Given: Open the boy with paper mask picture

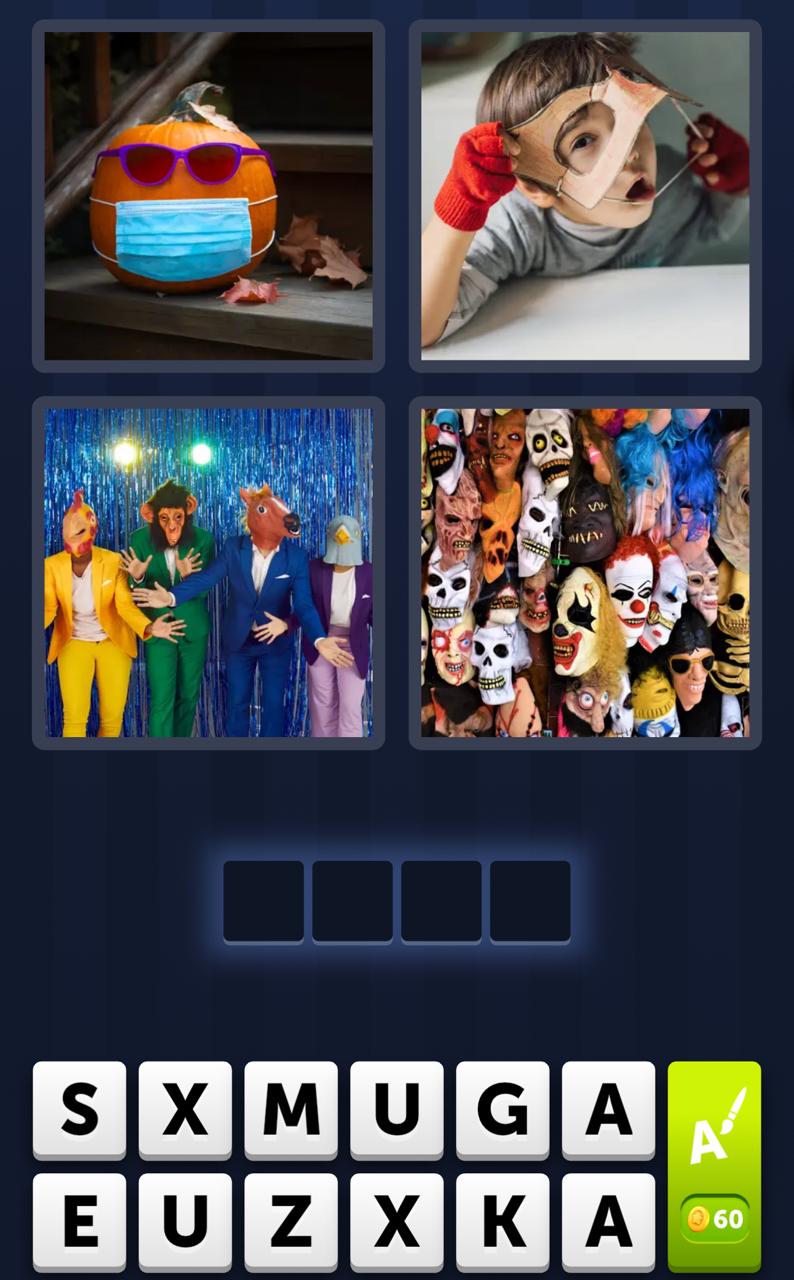Looking at the screenshot, I should tap(585, 196).
